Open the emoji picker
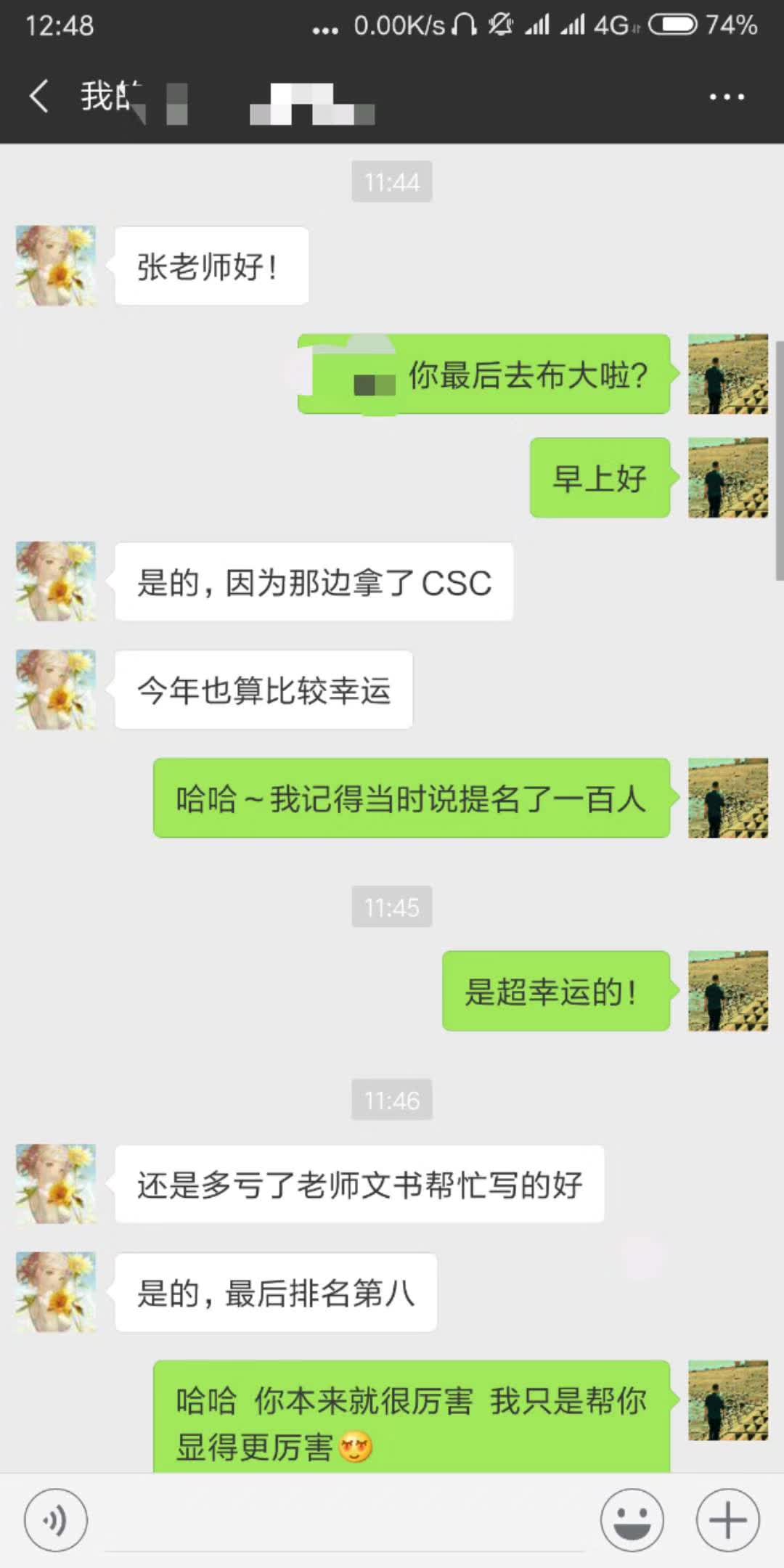Image resolution: width=784 pixels, height=1568 pixels. 632,1519
